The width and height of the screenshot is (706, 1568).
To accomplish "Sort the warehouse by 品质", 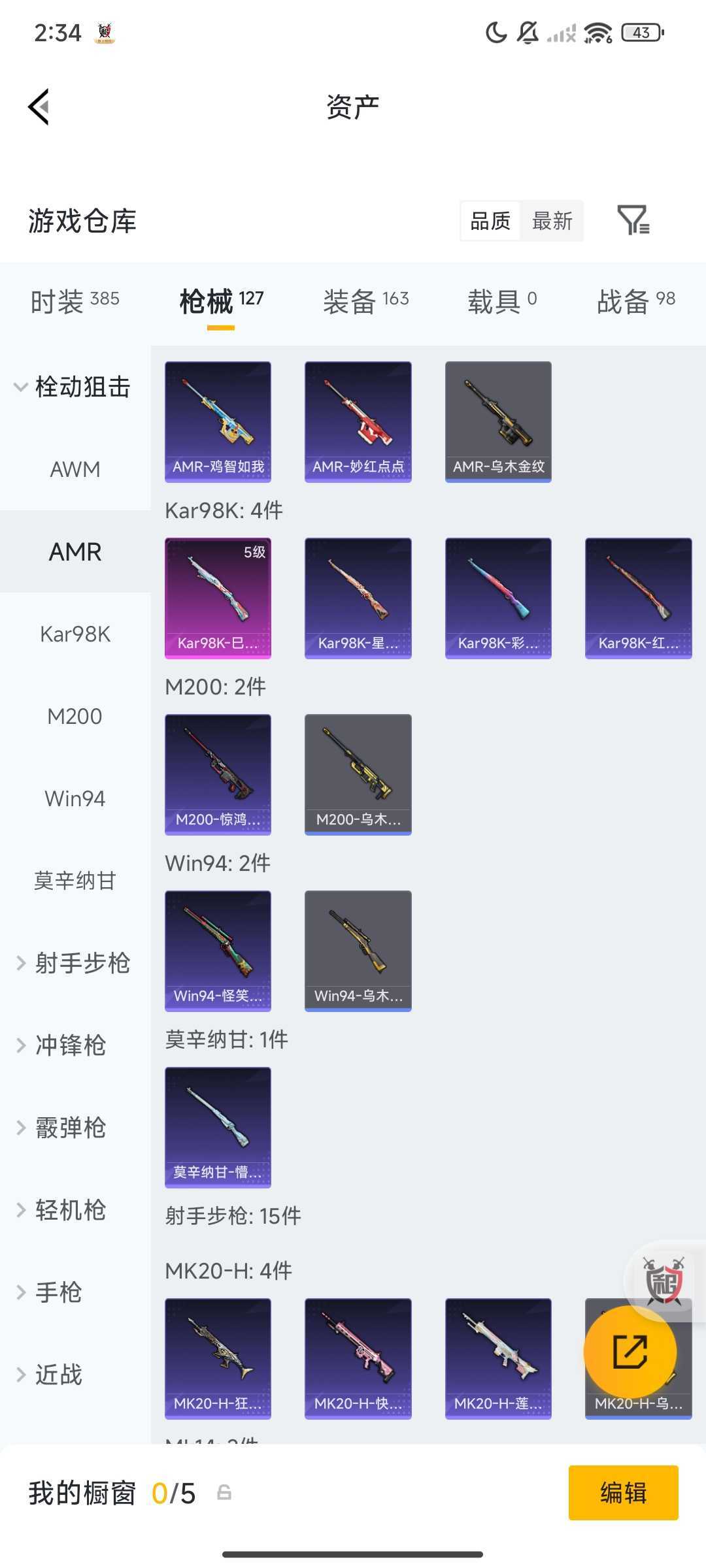I will (490, 221).
